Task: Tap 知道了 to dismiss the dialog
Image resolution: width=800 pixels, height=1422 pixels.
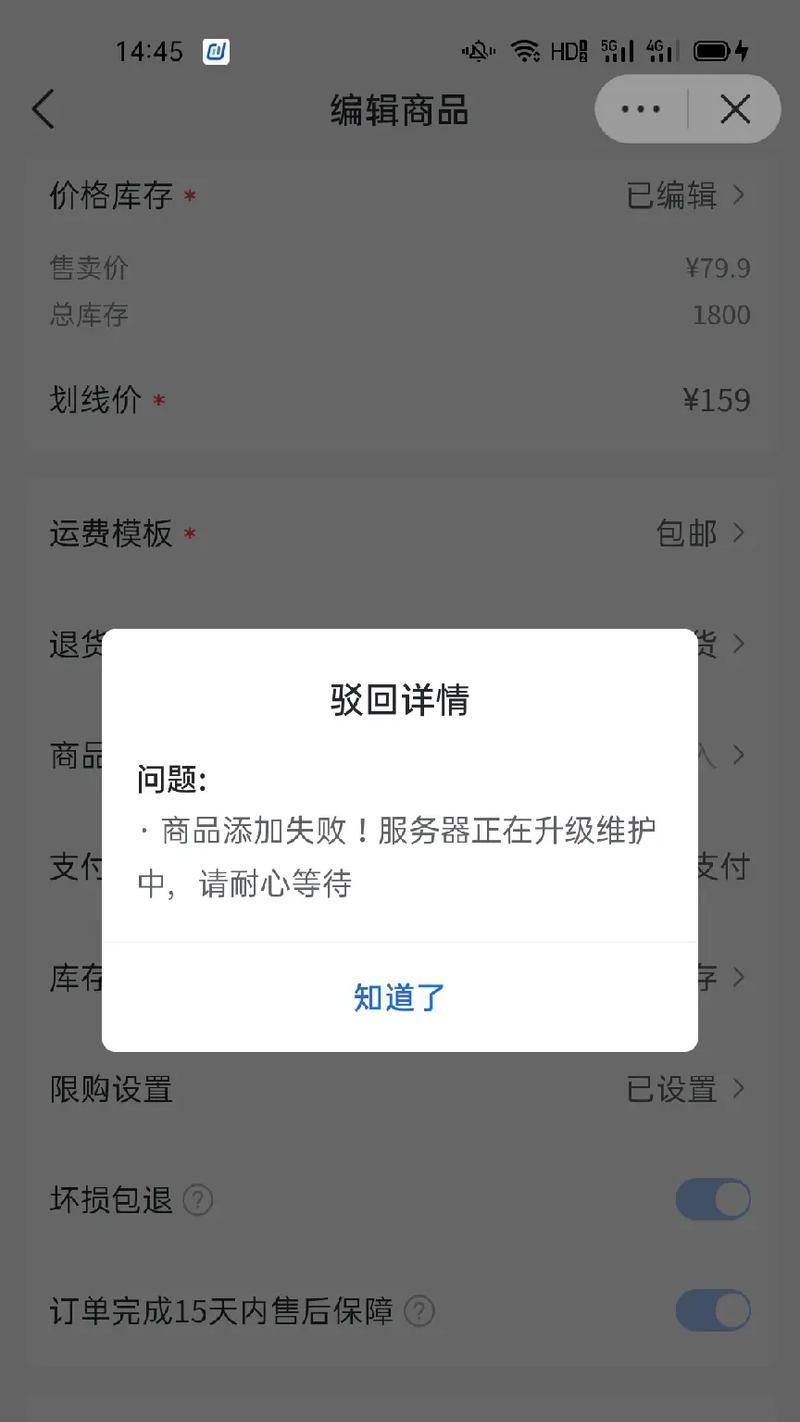Action: click(x=399, y=997)
